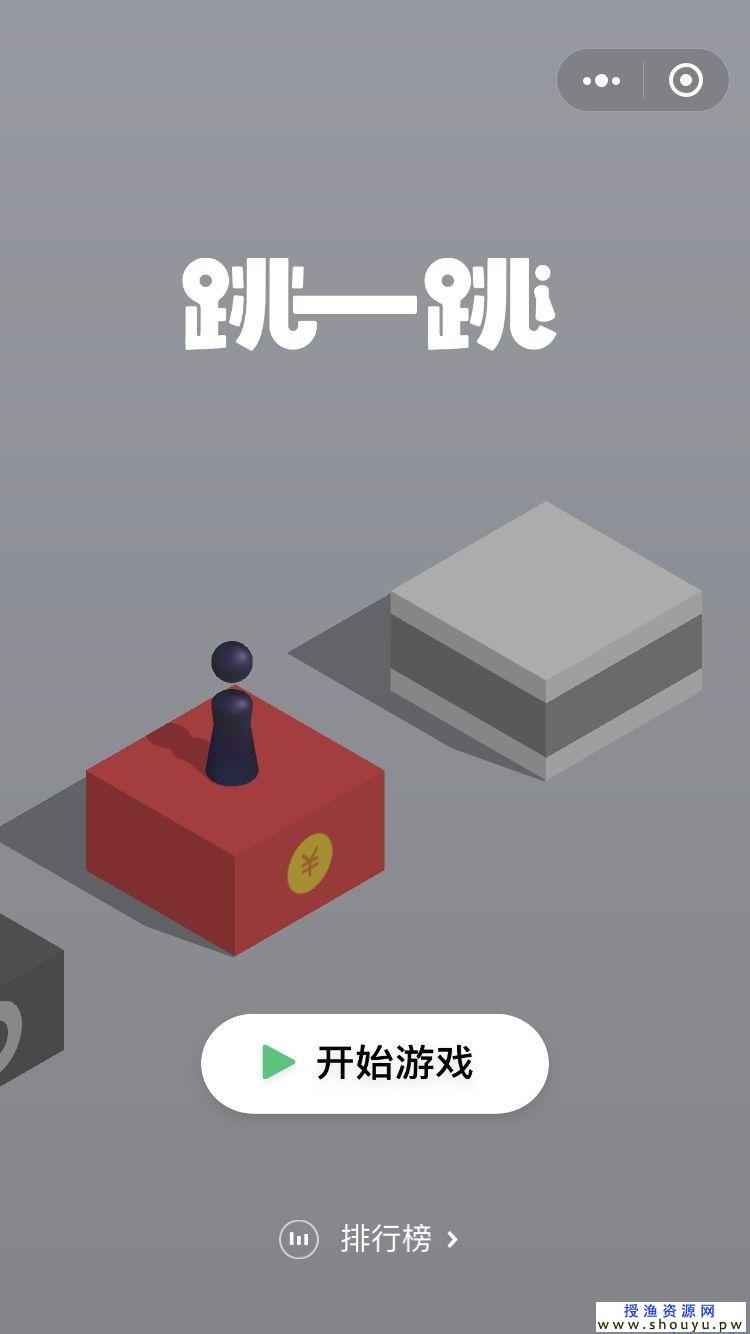The width and height of the screenshot is (750, 1334).
Task: Open the mini program three-dot menu
Action: 601,80
